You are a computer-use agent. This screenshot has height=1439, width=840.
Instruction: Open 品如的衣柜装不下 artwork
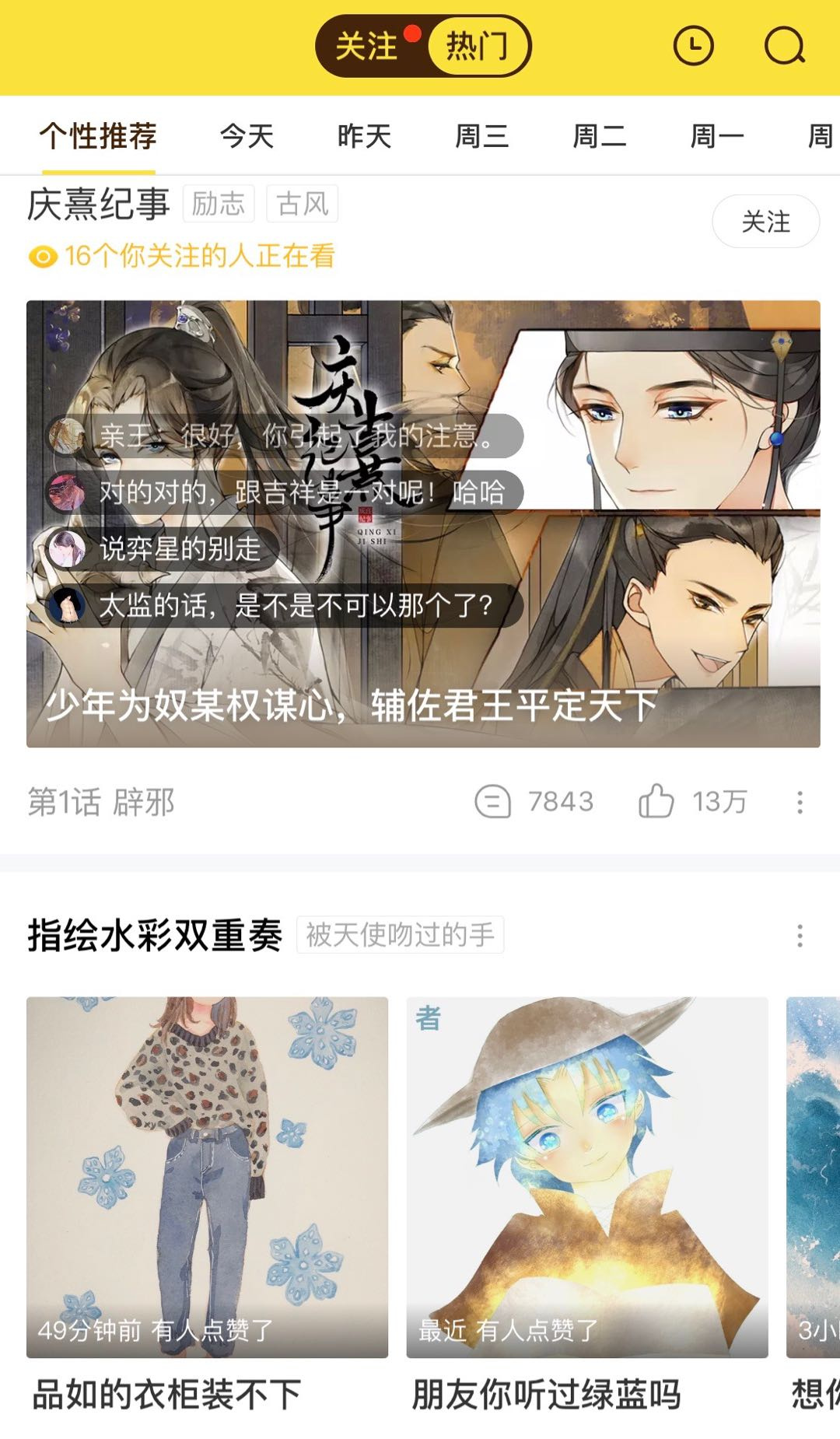[x=207, y=1177]
